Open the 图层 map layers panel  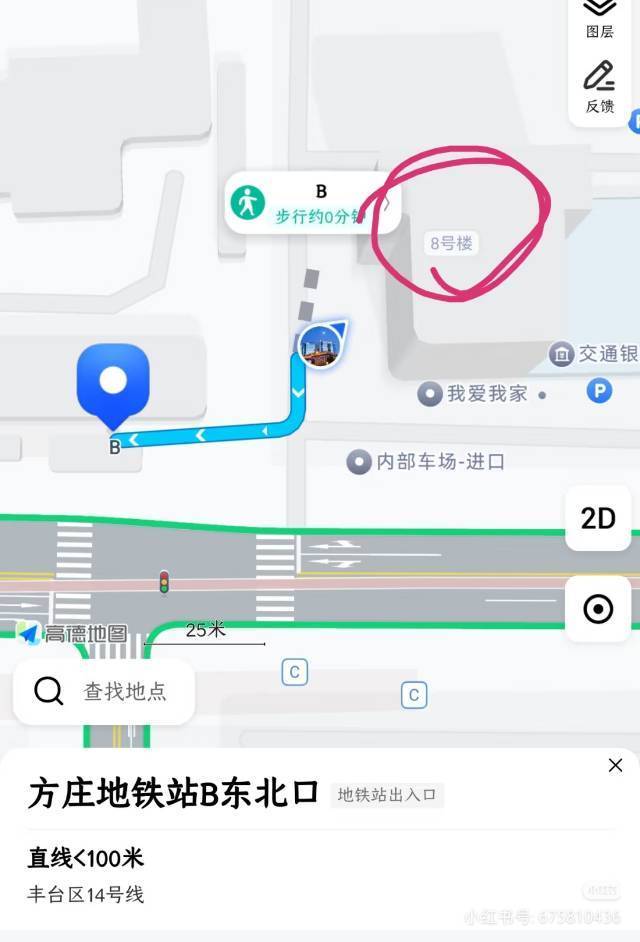(x=600, y=17)
